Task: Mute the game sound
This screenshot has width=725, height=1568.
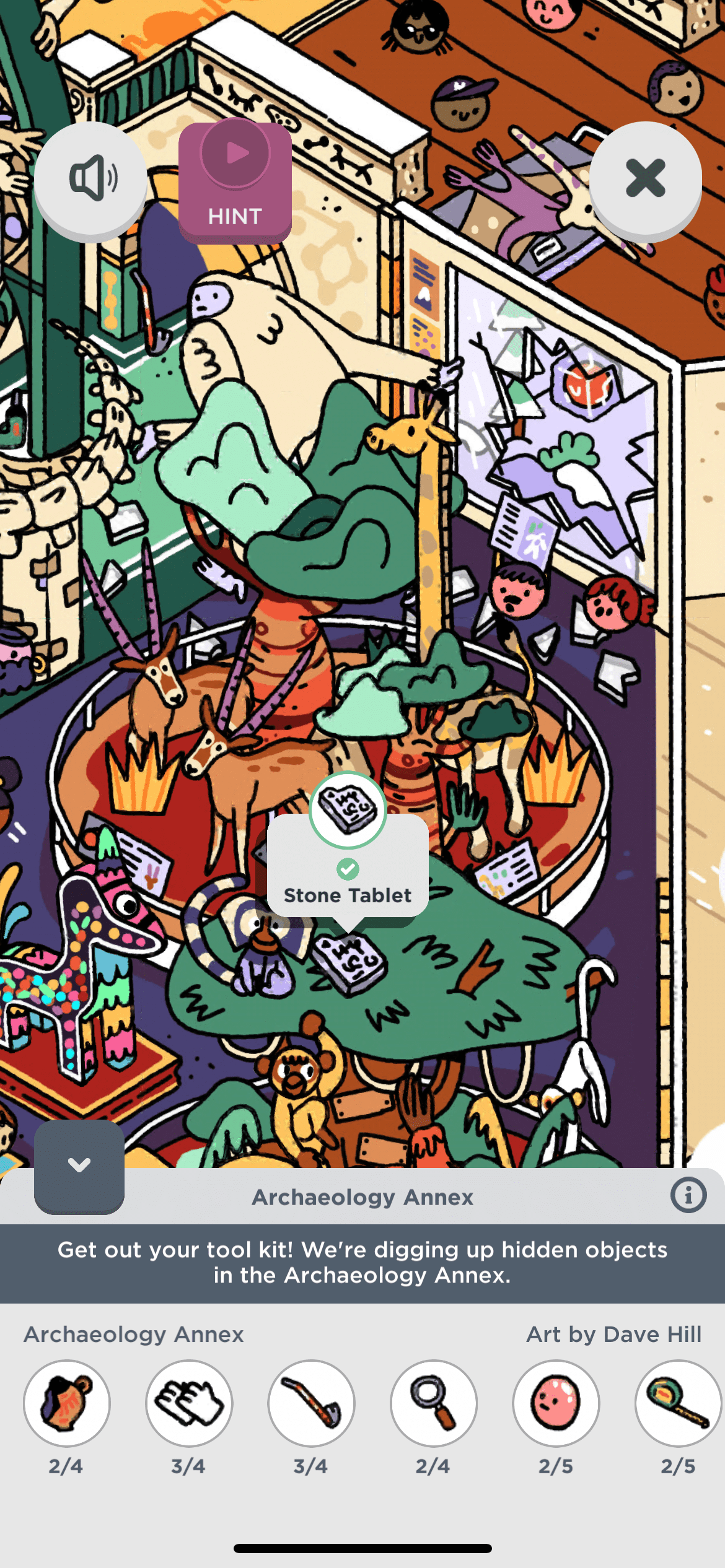Action: 91,178
